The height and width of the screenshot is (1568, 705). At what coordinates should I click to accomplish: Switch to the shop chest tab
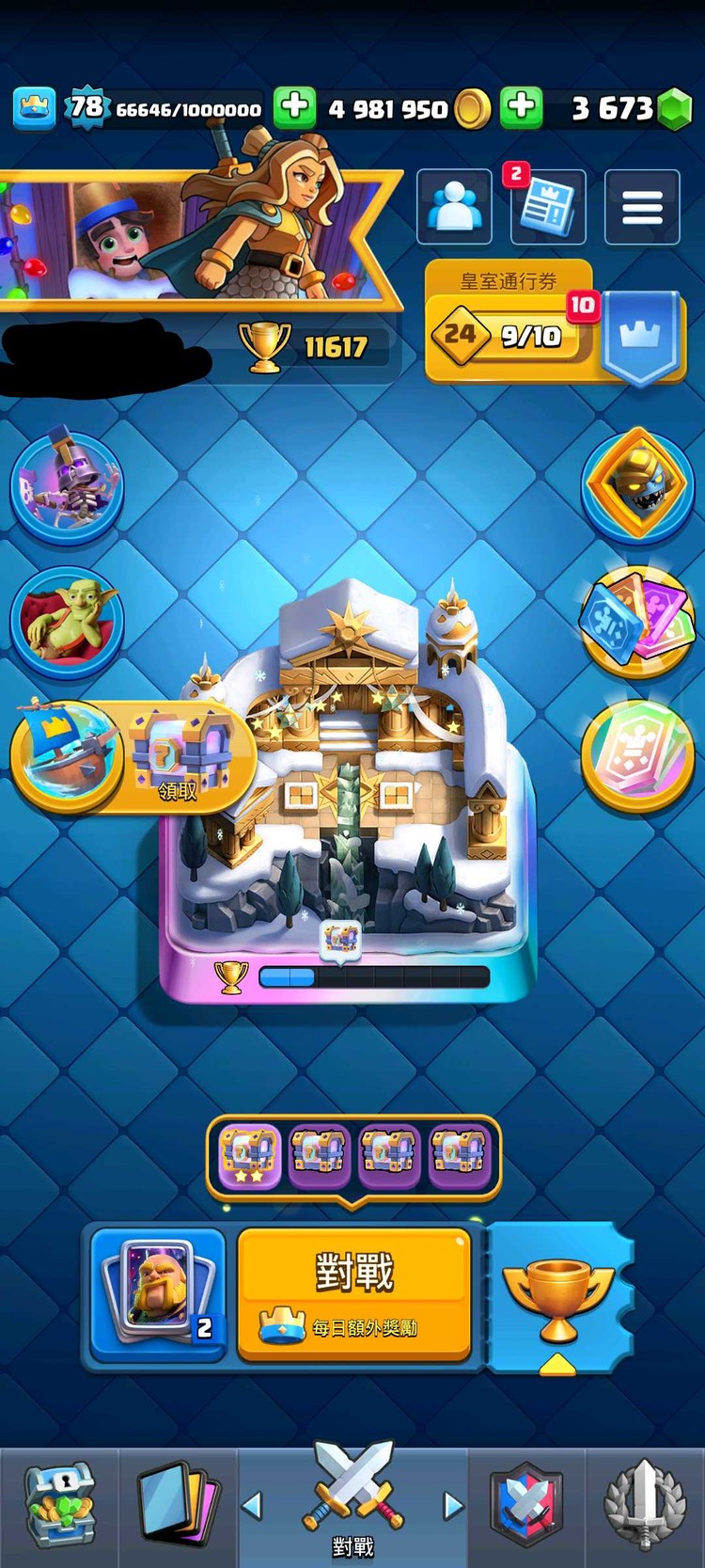[x=59, y=1505]
